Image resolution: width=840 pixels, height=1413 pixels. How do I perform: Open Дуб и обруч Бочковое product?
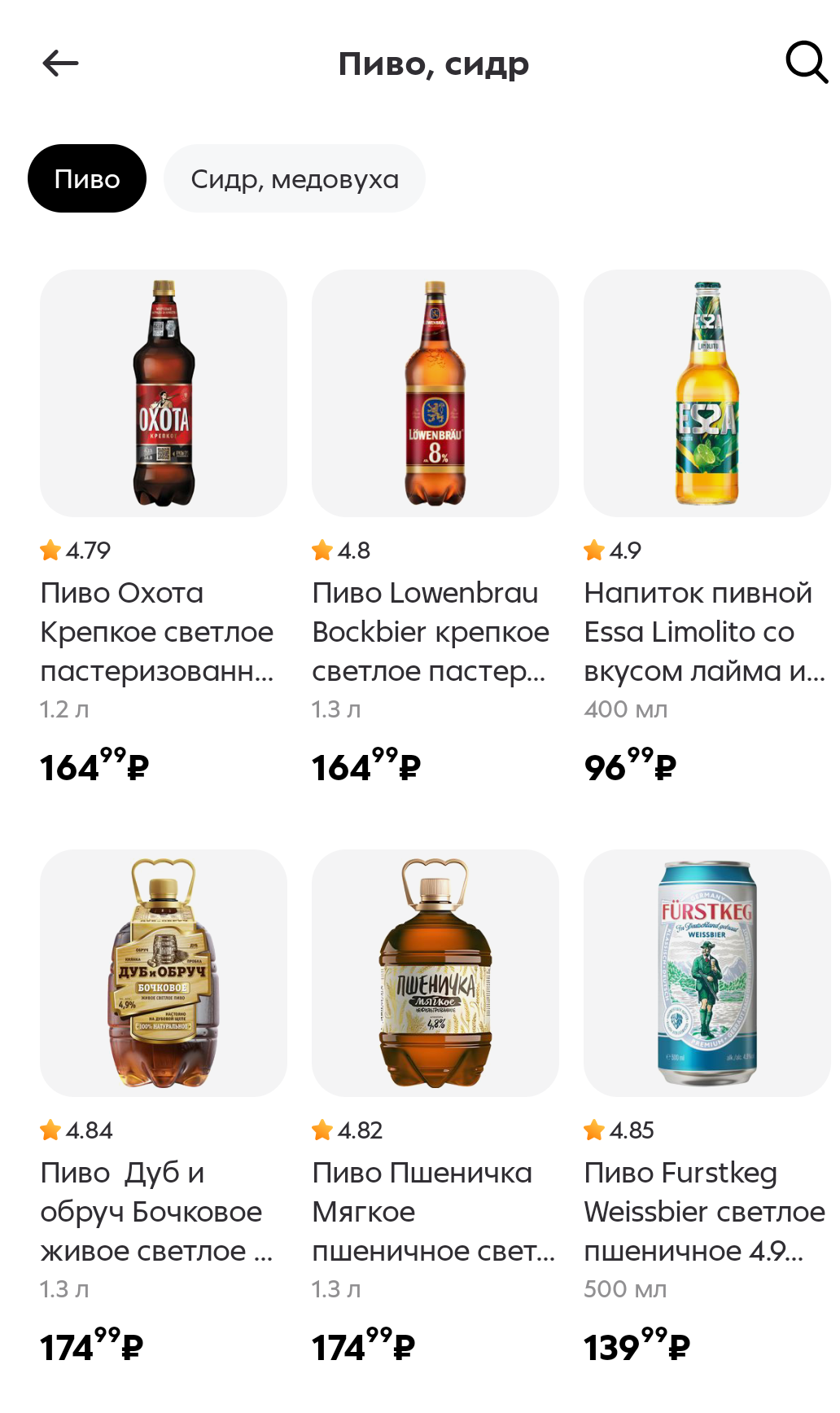pos(164,973)
